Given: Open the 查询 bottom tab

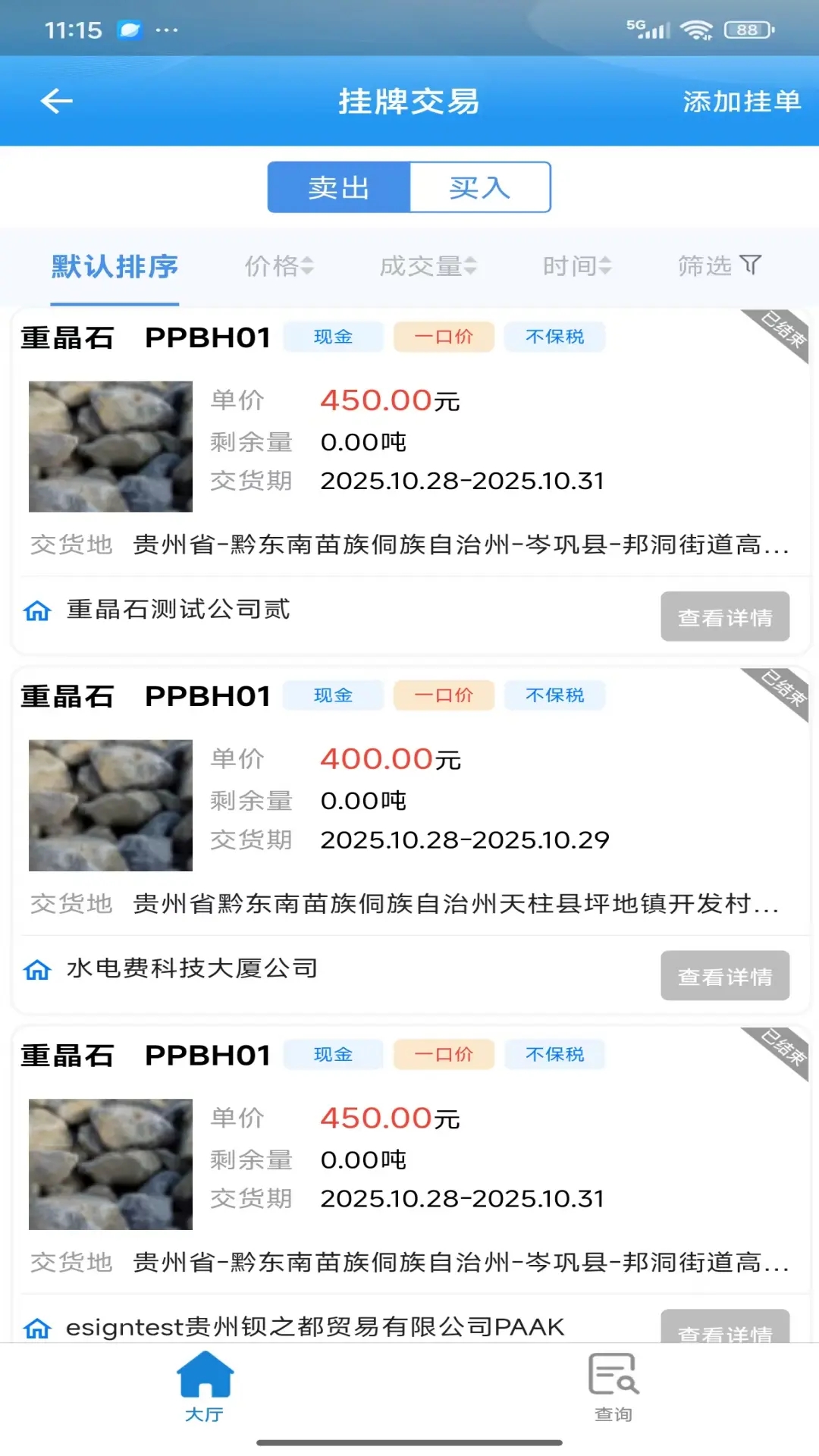Looking at the screenshot, I should coord(613,1386).
